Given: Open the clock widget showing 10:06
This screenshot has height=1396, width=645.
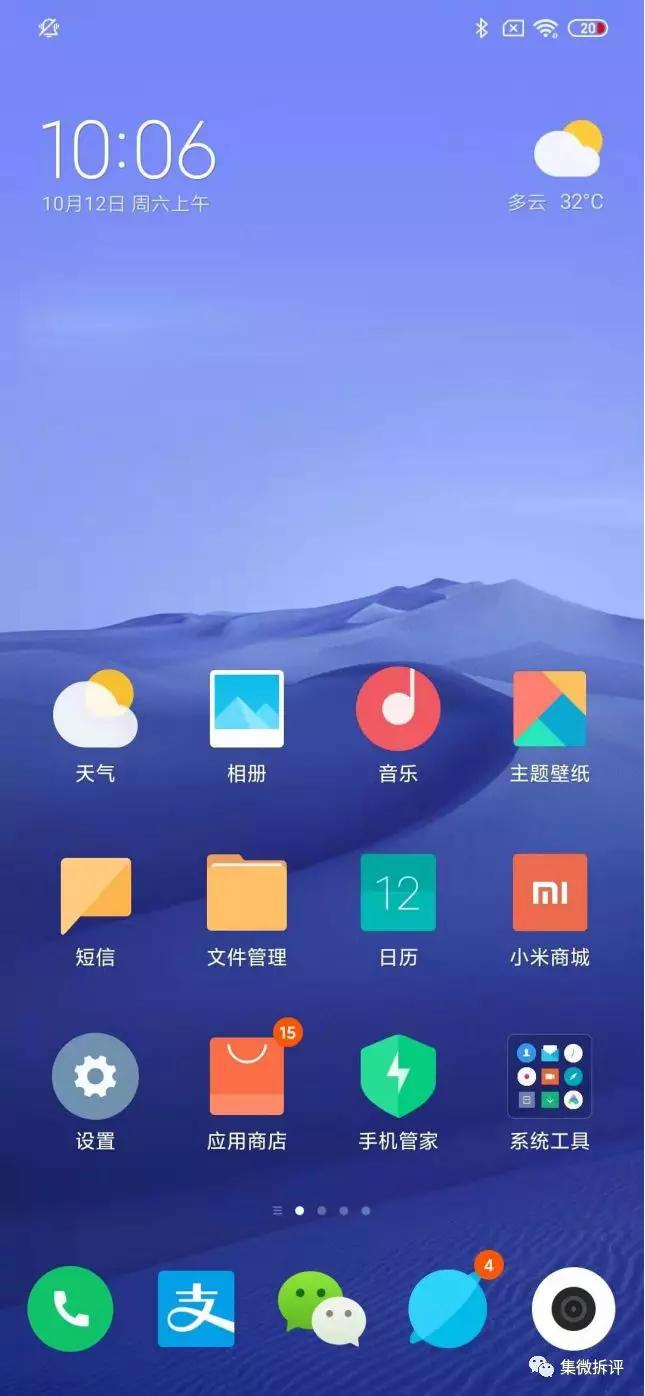Looking at the screenshot, I should click(x=127, y=150).
